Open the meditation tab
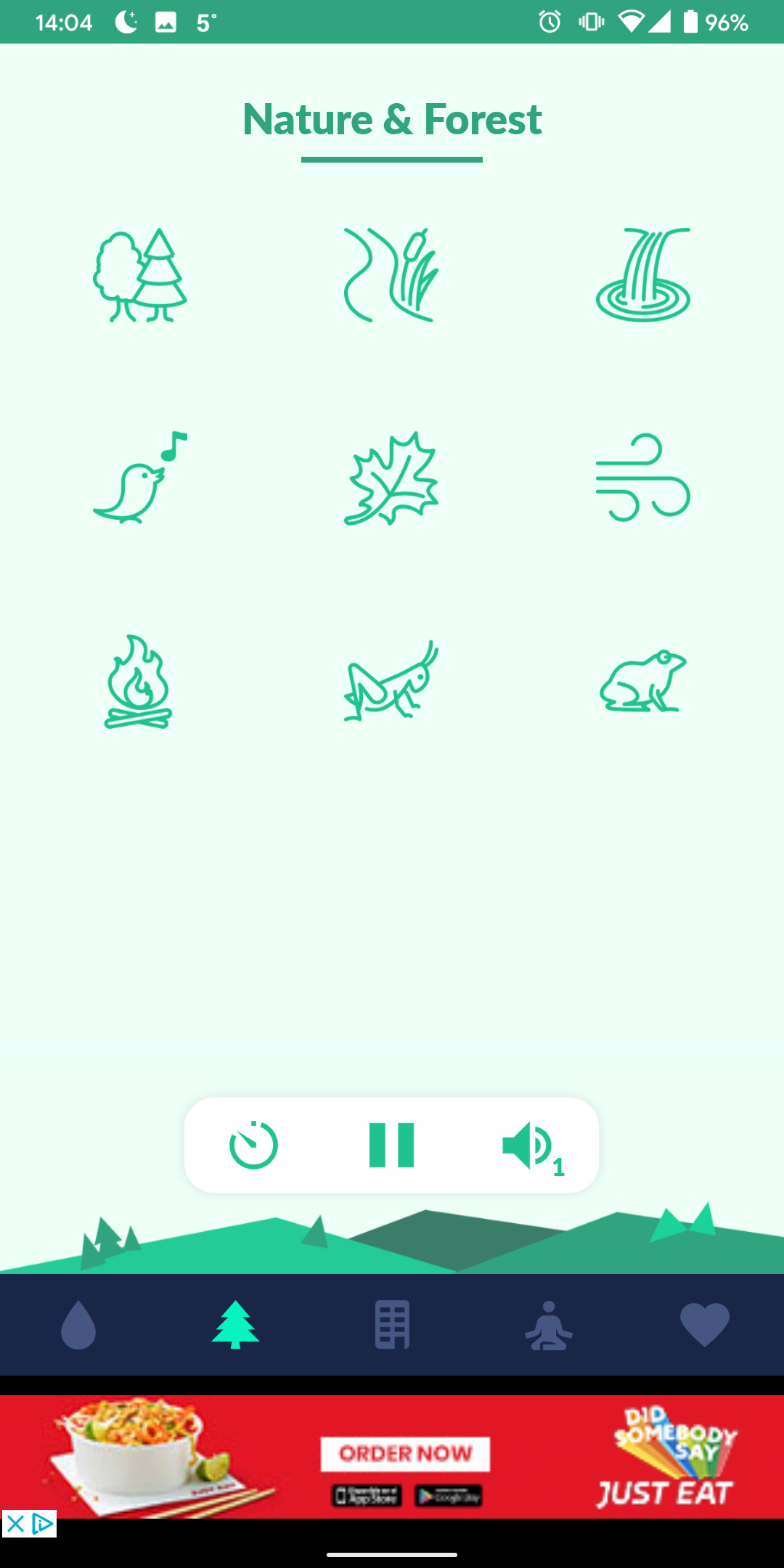Image resolution: width=784 pixels, height=1568 pixels. pos(549,1325)
